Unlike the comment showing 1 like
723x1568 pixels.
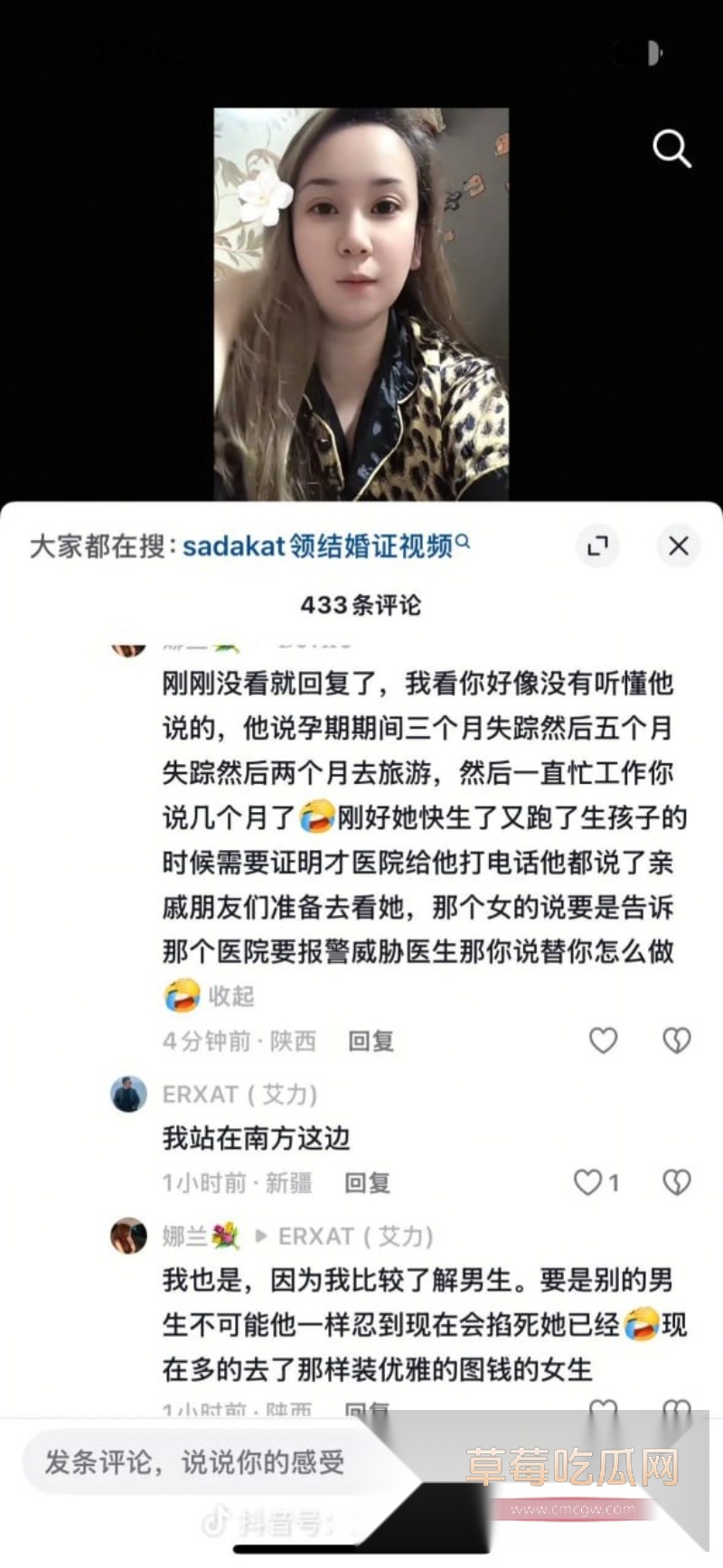[x=587, y=1181]
